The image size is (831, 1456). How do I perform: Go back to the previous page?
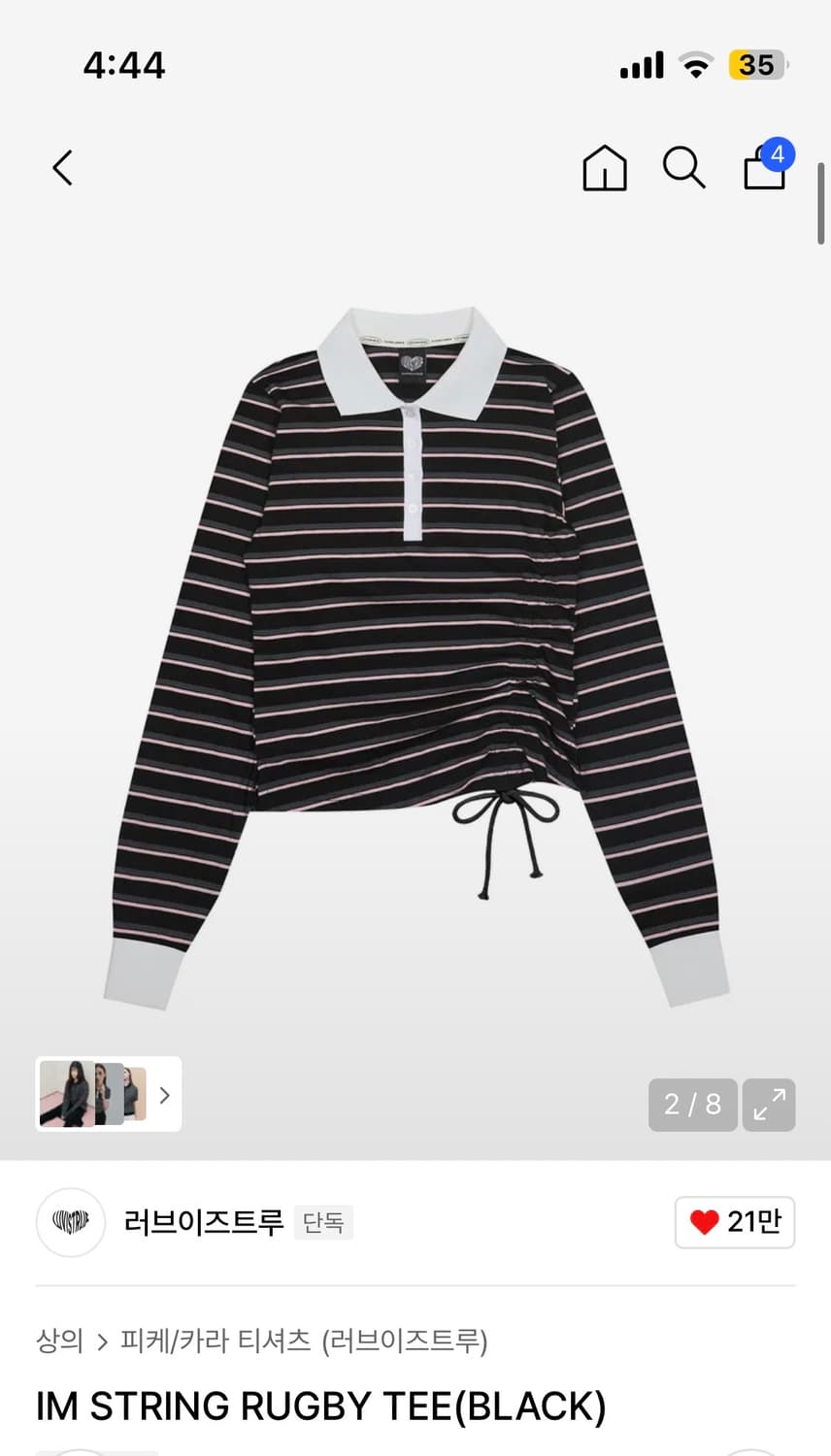click(63, 168)
